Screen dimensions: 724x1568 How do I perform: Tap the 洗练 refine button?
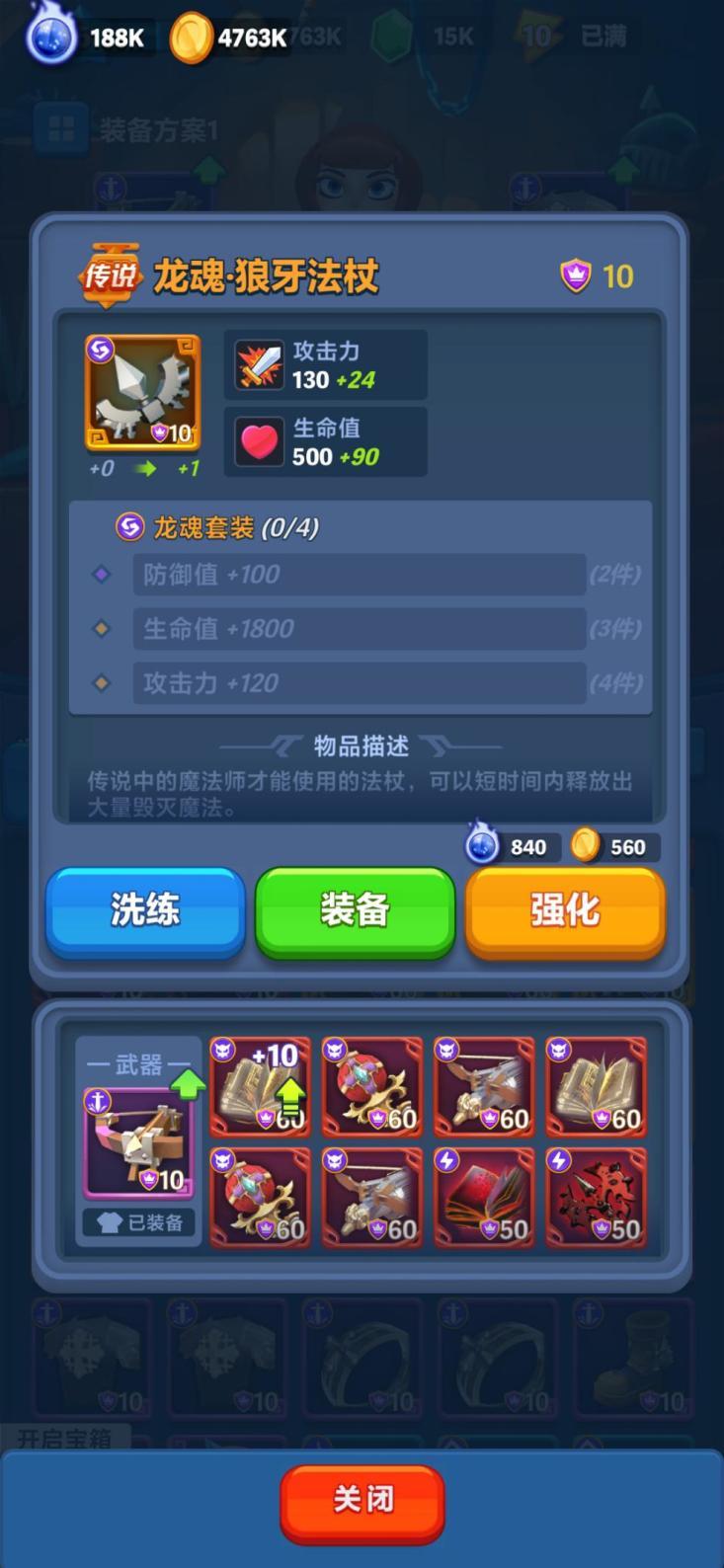[x=144, y=912]
